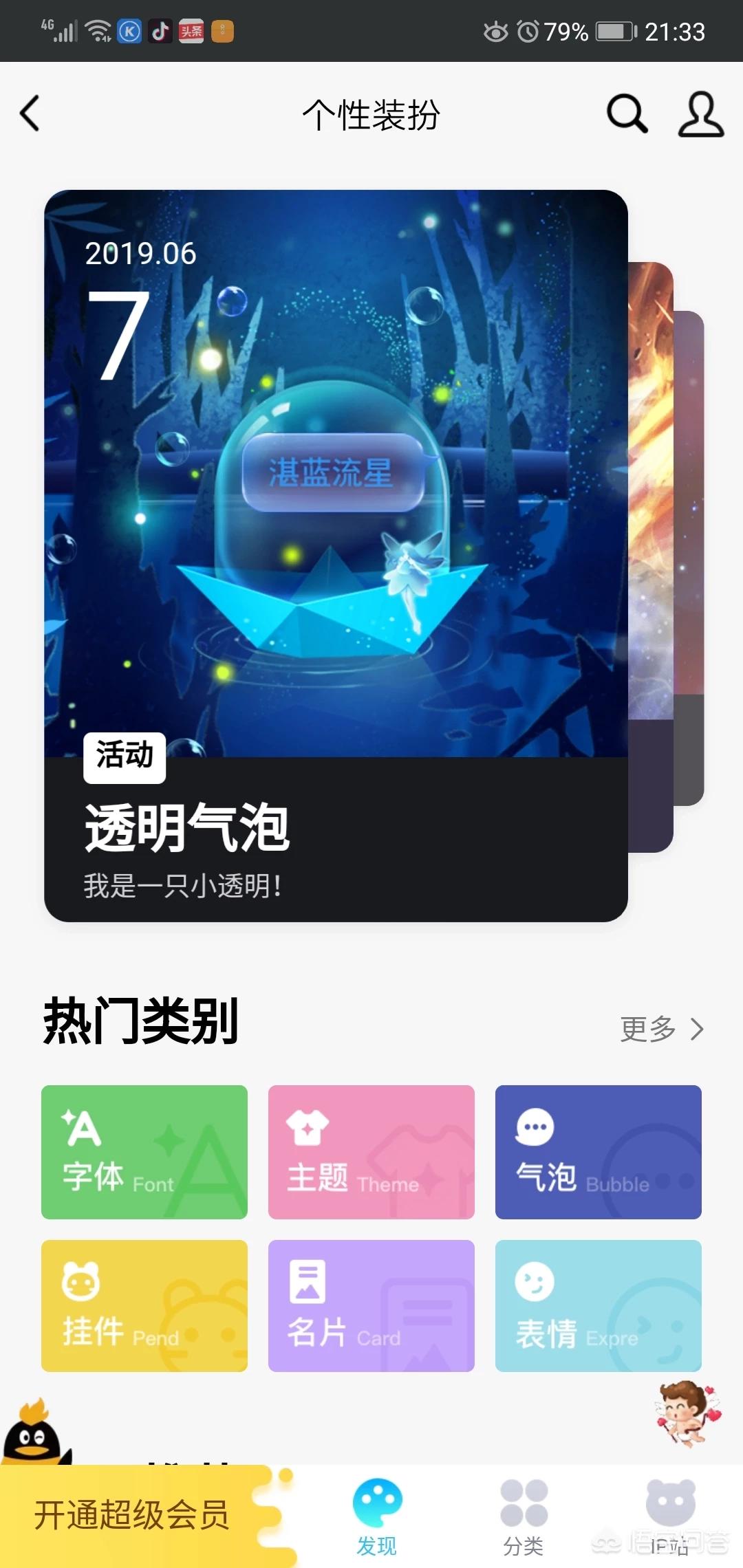
Task: Open the 透明气泡 activity card
Action: pos(336,556)
